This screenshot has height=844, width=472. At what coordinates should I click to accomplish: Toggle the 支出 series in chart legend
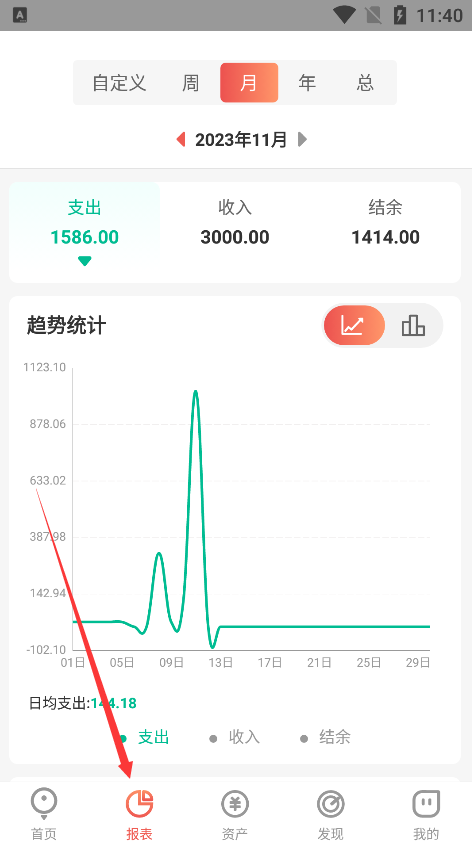144,737
